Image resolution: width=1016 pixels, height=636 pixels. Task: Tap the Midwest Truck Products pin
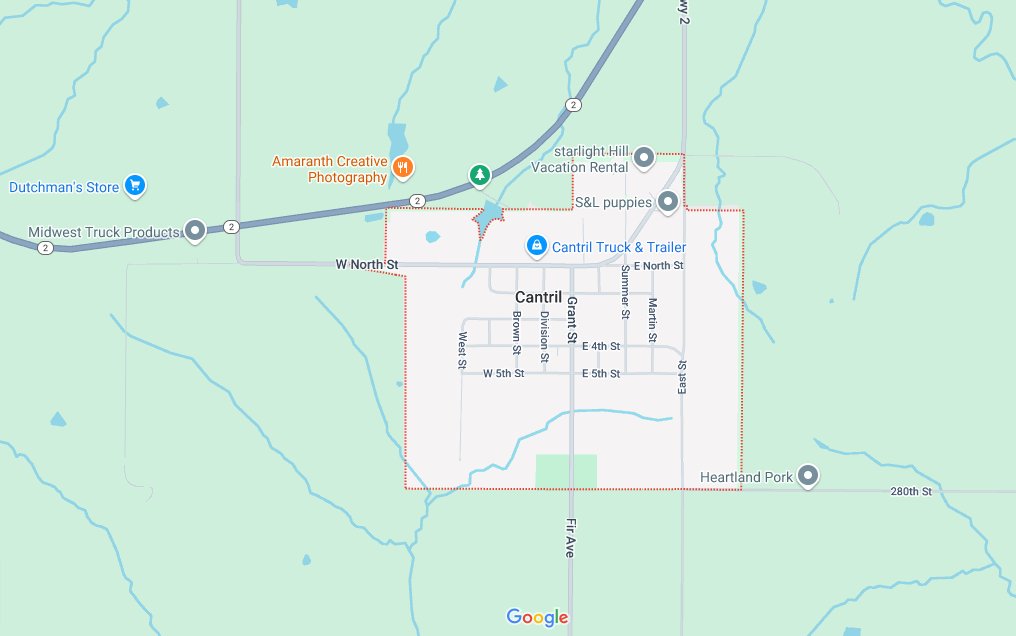(195, 231)
